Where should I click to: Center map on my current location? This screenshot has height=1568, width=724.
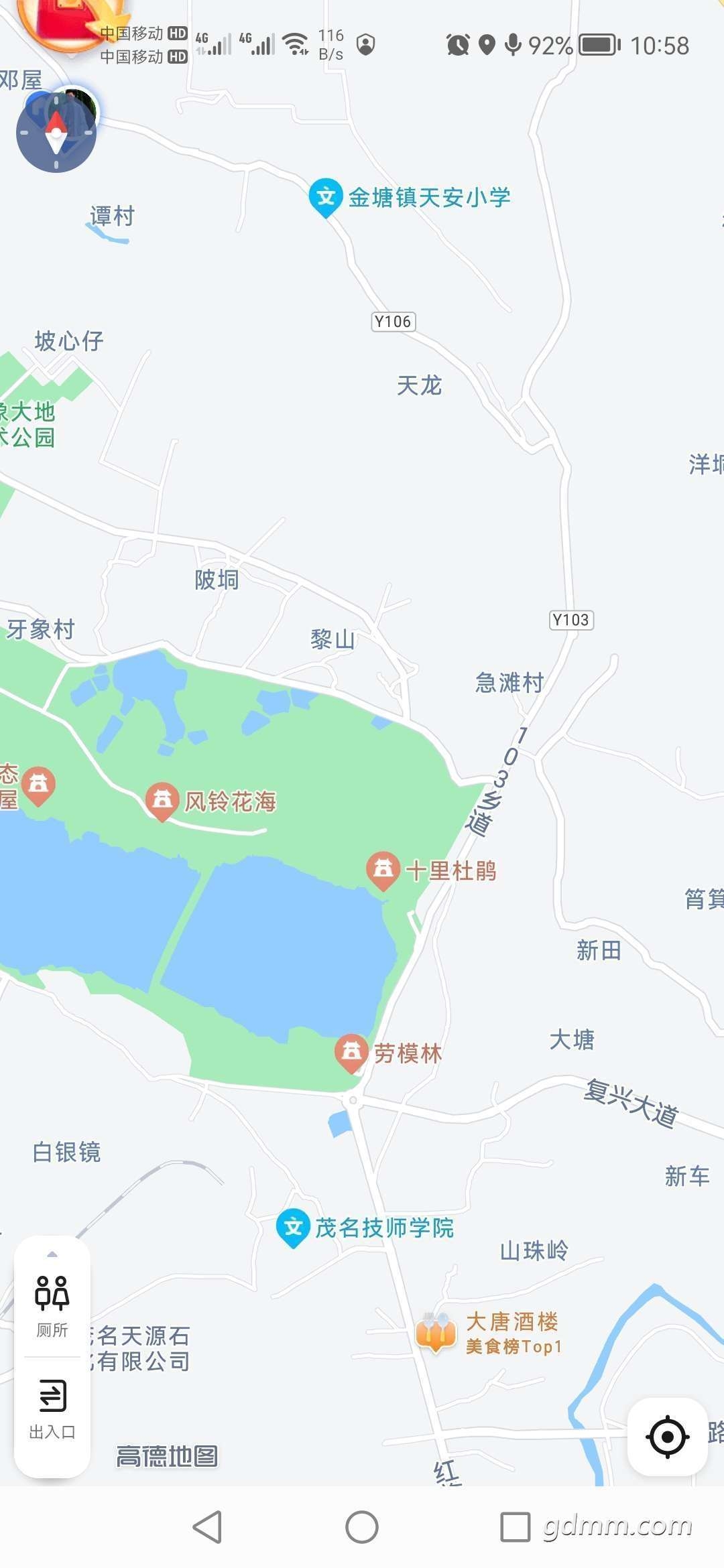(667, 1437)
